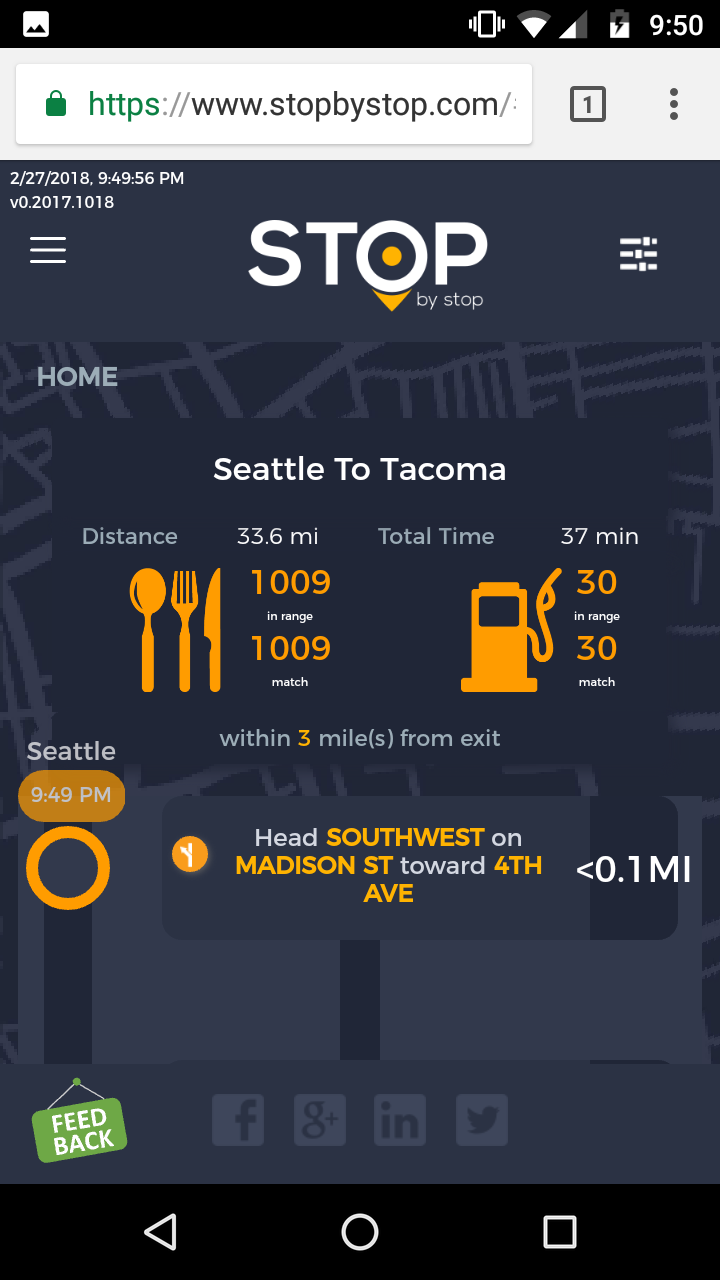Share on Google Plus
The image size is (720, 1280).
point(319,1120)
